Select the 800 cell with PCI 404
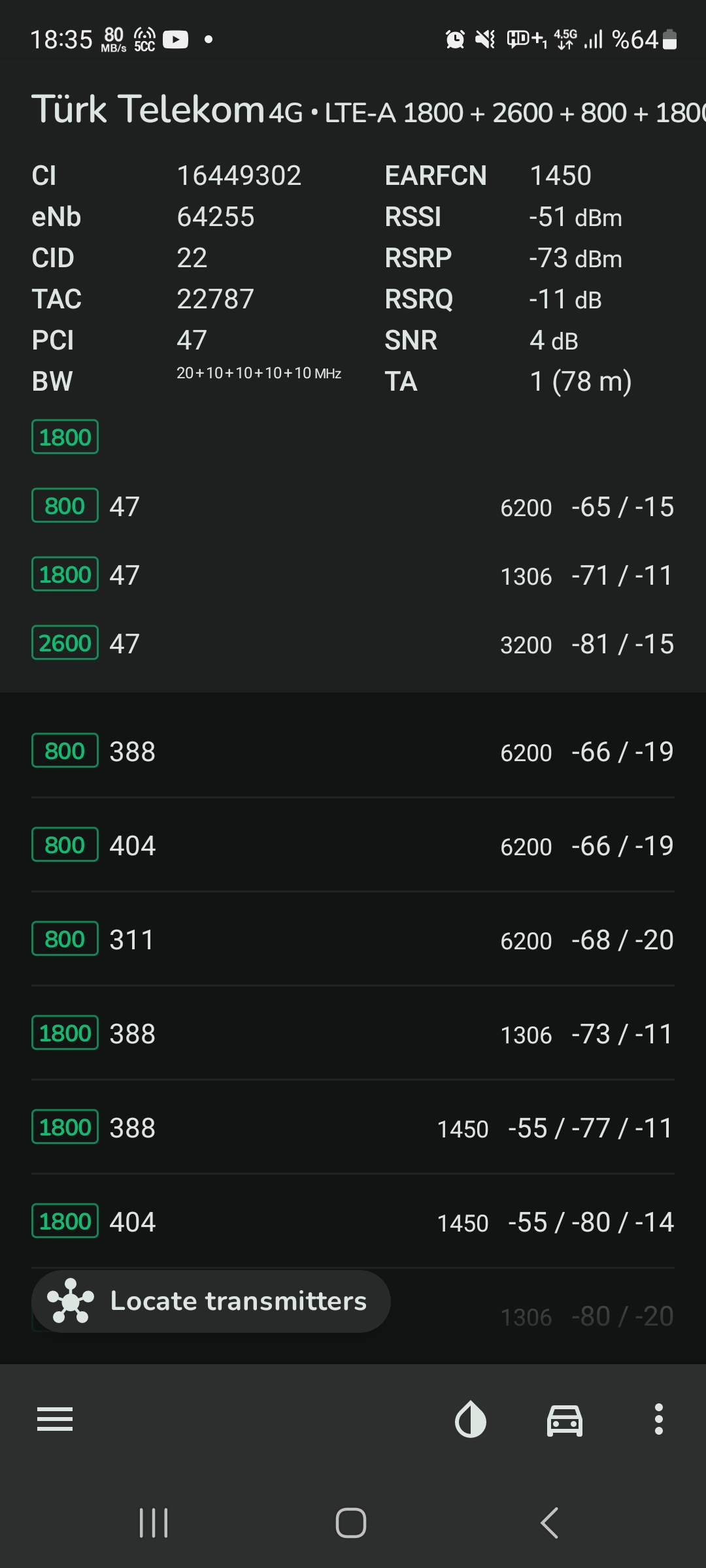The height and width of the screenshot is (1568, 706). [x=353, y=845]
